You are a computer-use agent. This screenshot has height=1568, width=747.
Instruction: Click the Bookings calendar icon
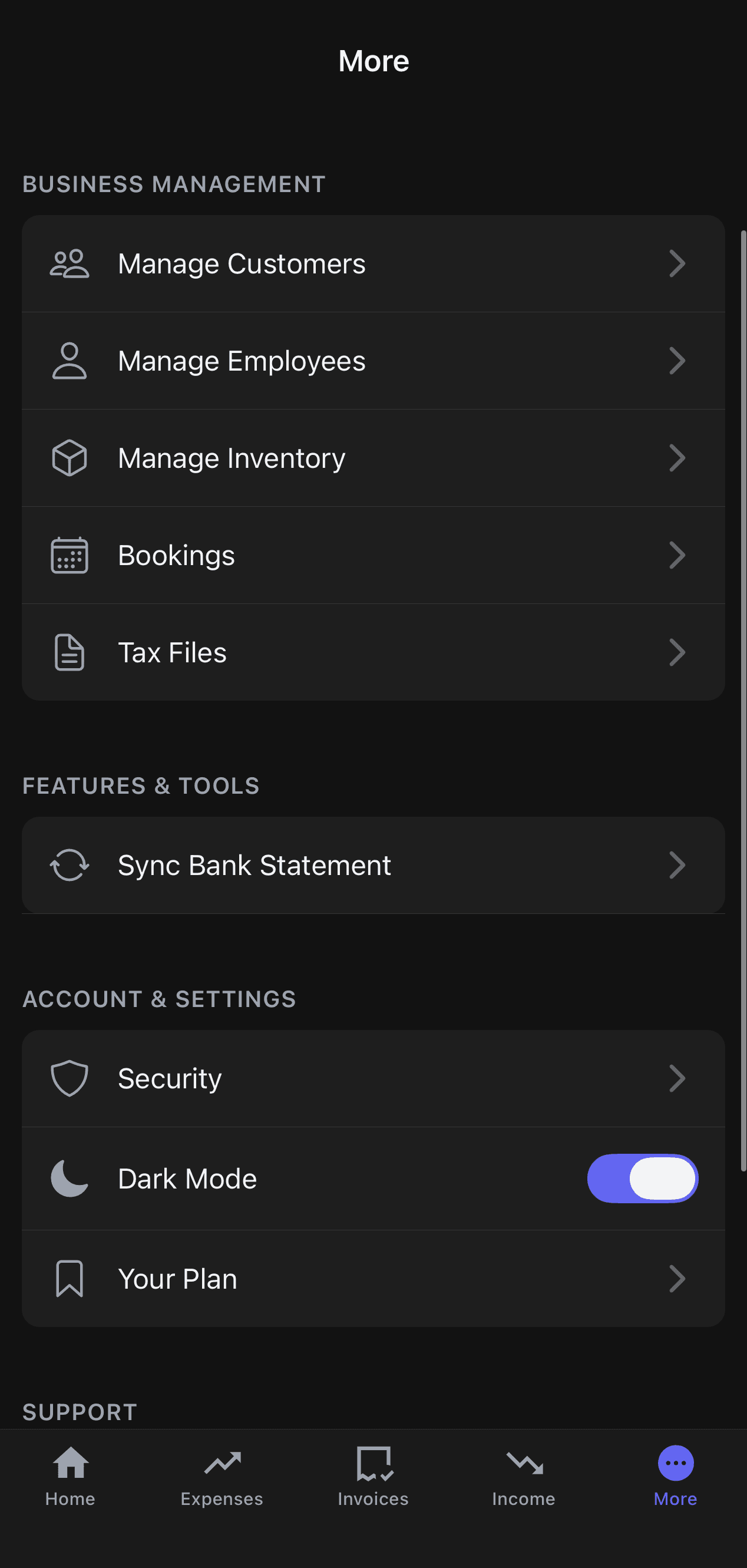[x=70, y=554]
